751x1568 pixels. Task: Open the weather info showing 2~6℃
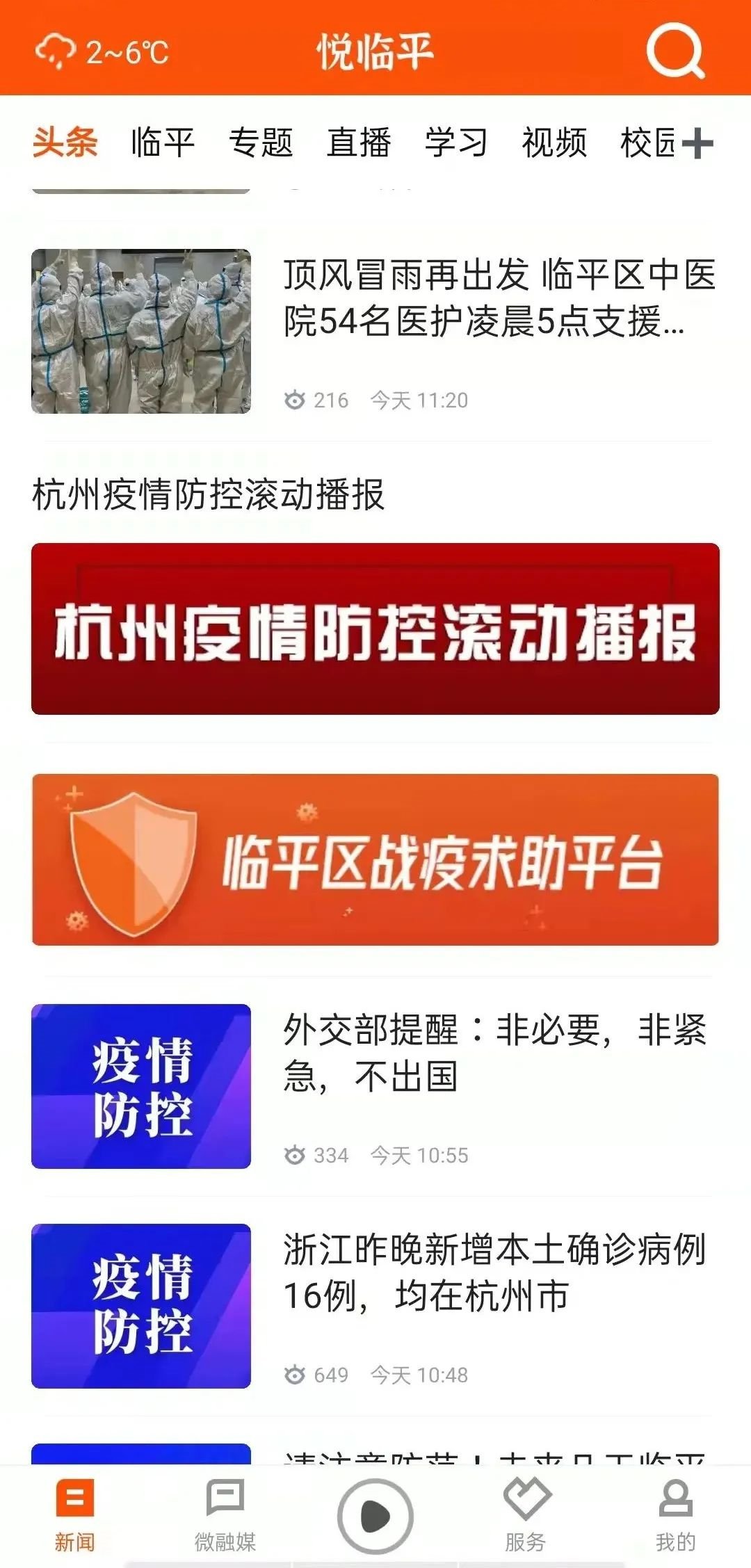tap(103, 52)
